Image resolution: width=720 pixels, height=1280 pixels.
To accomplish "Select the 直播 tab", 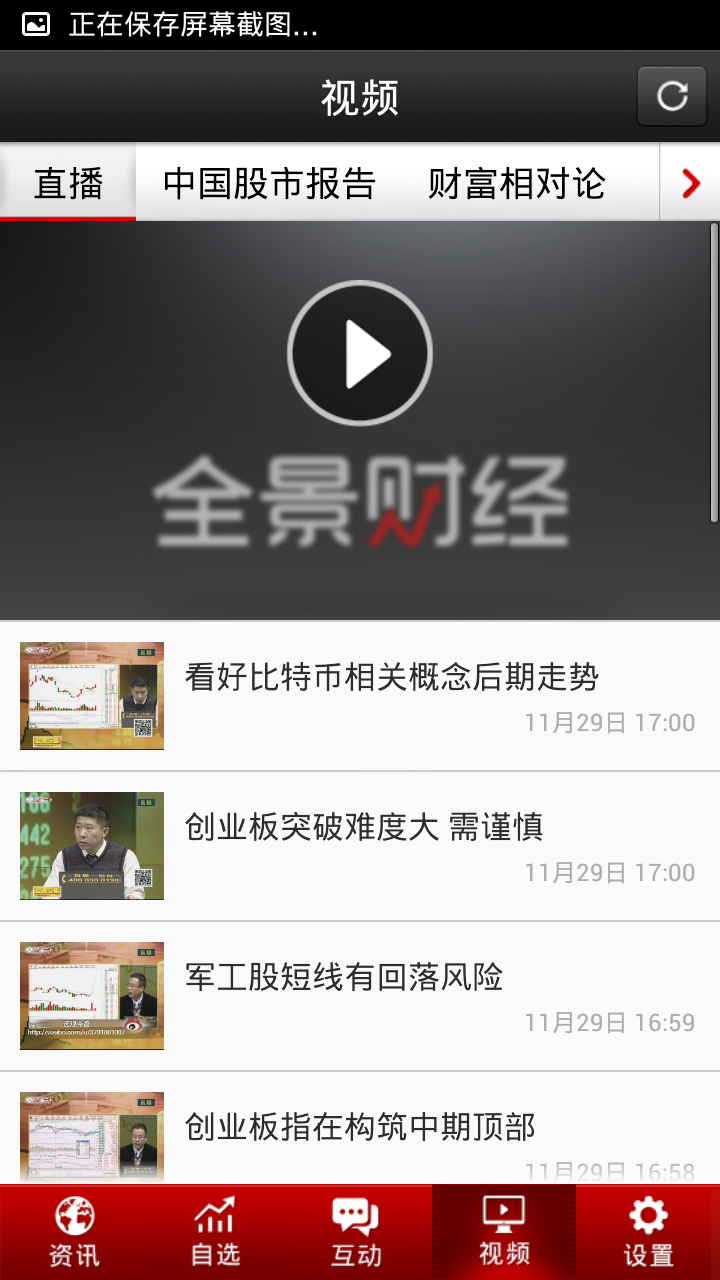I will point(68,183).
